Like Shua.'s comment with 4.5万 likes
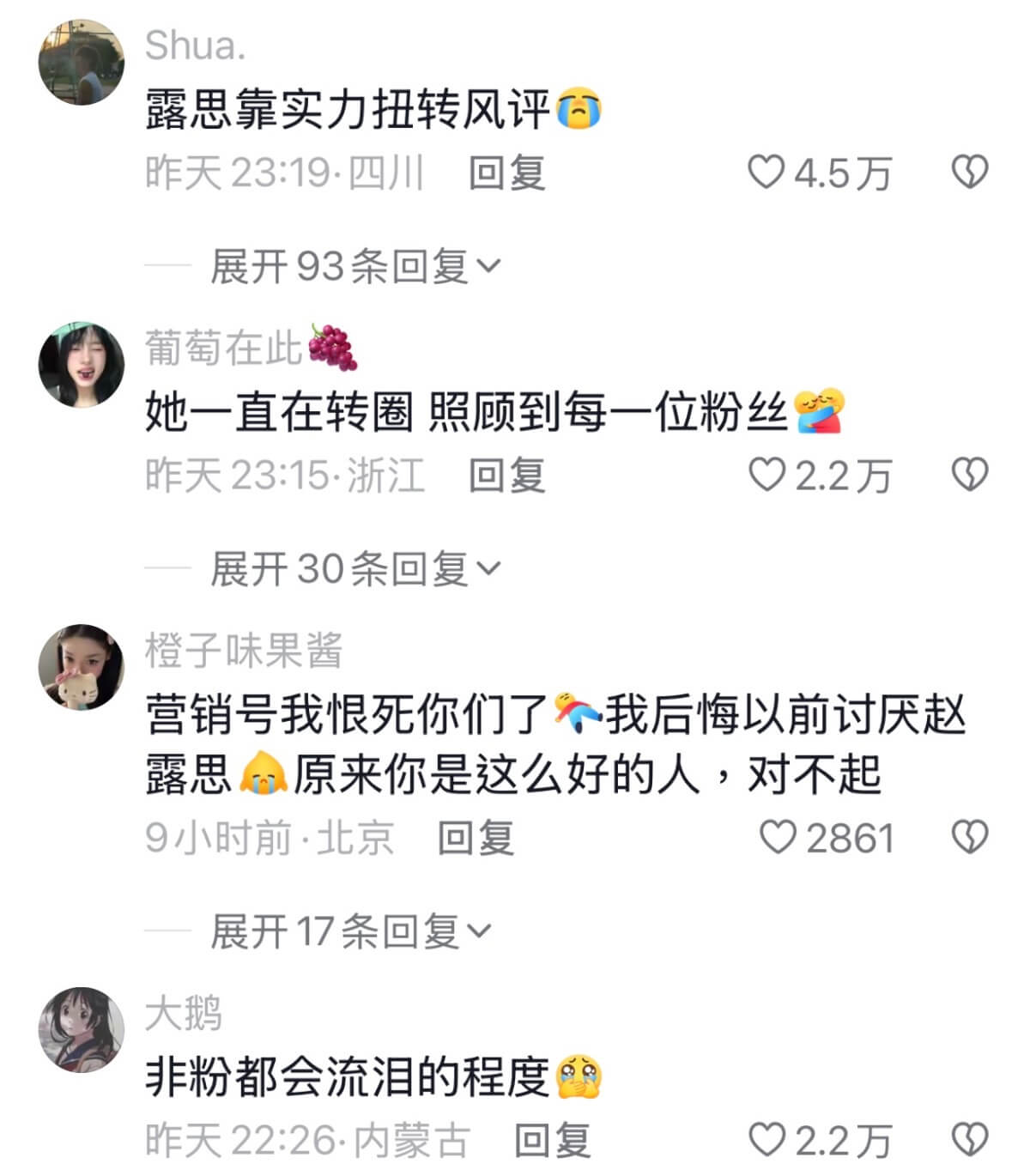Viewport: 1030px width, 1176px height. (x=766, y=173)
